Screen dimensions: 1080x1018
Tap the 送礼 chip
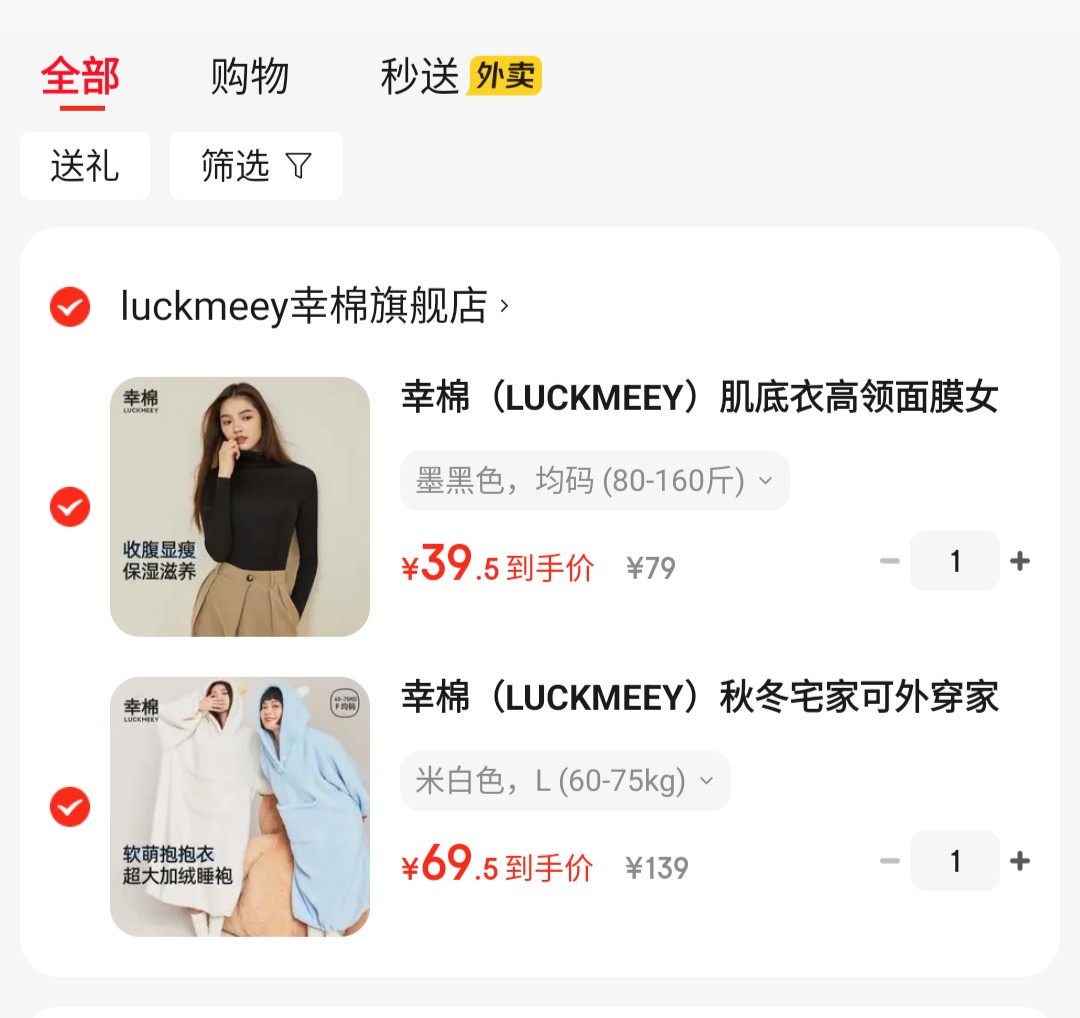tap(85, 166)
